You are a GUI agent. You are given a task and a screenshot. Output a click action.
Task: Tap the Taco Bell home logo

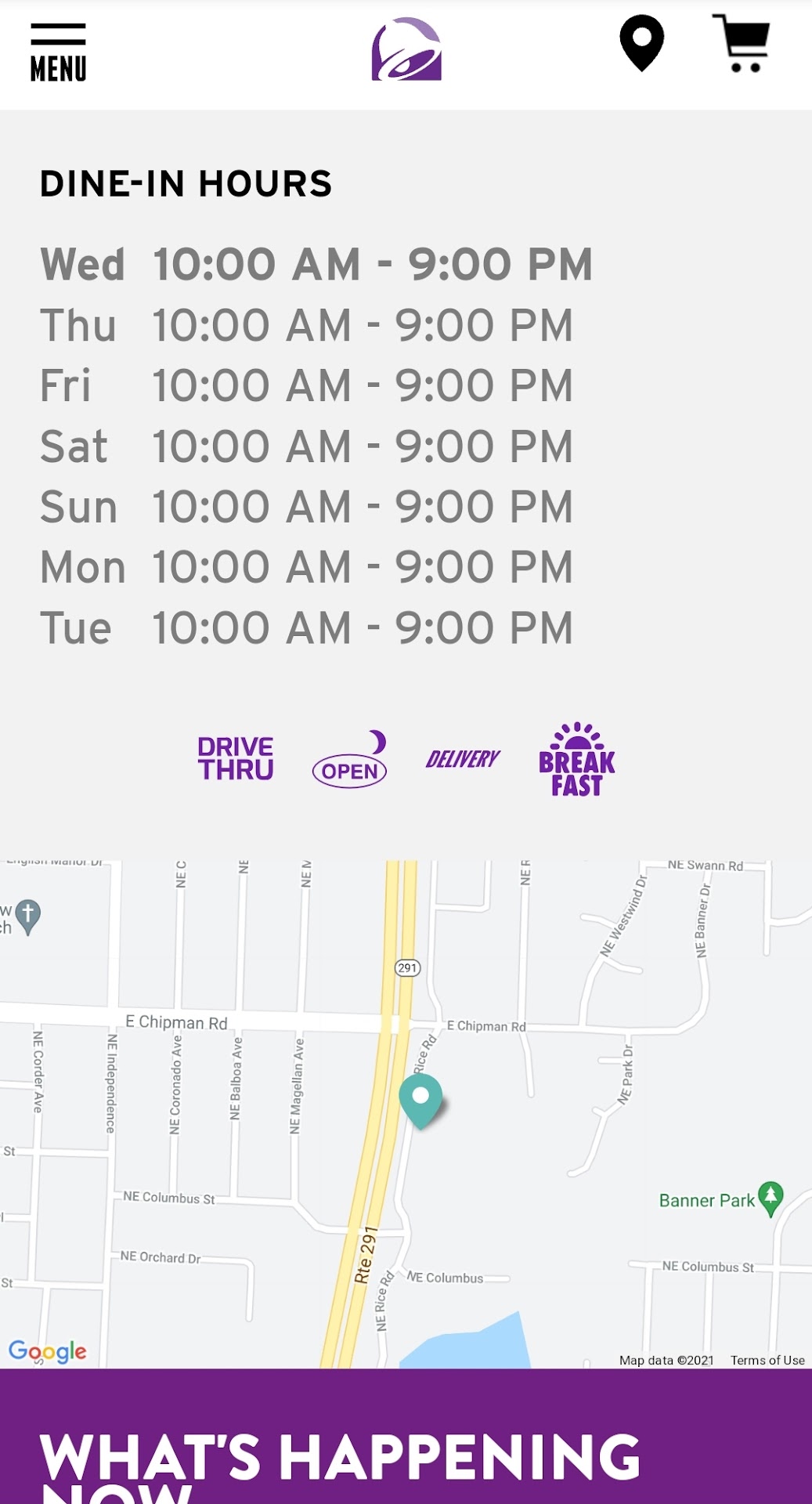406,49
